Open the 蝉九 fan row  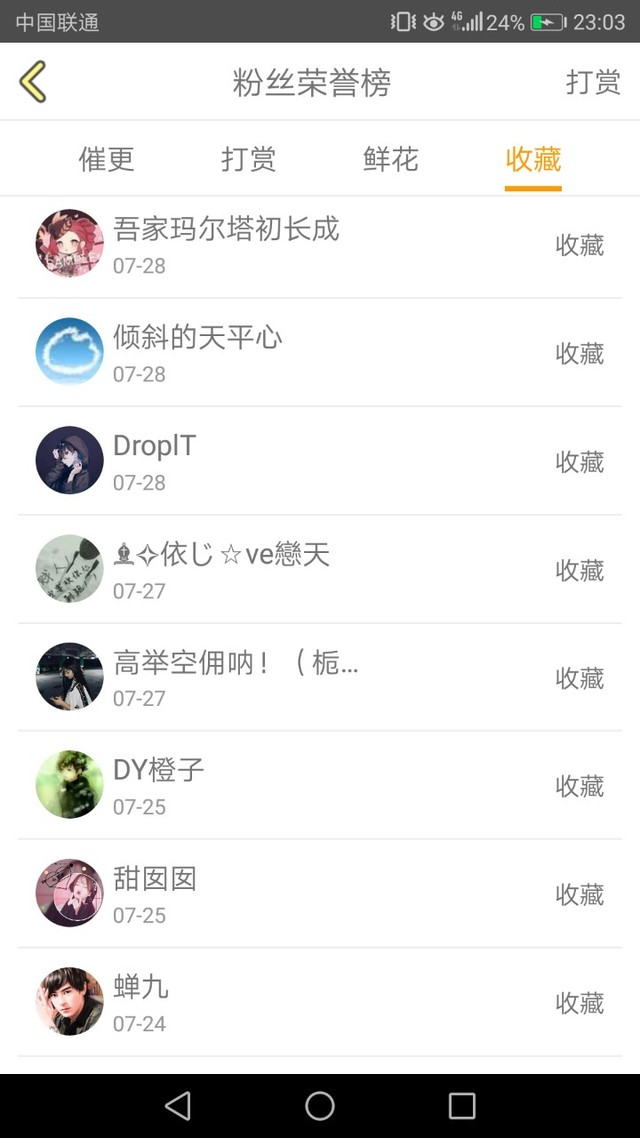point(320,1002)
